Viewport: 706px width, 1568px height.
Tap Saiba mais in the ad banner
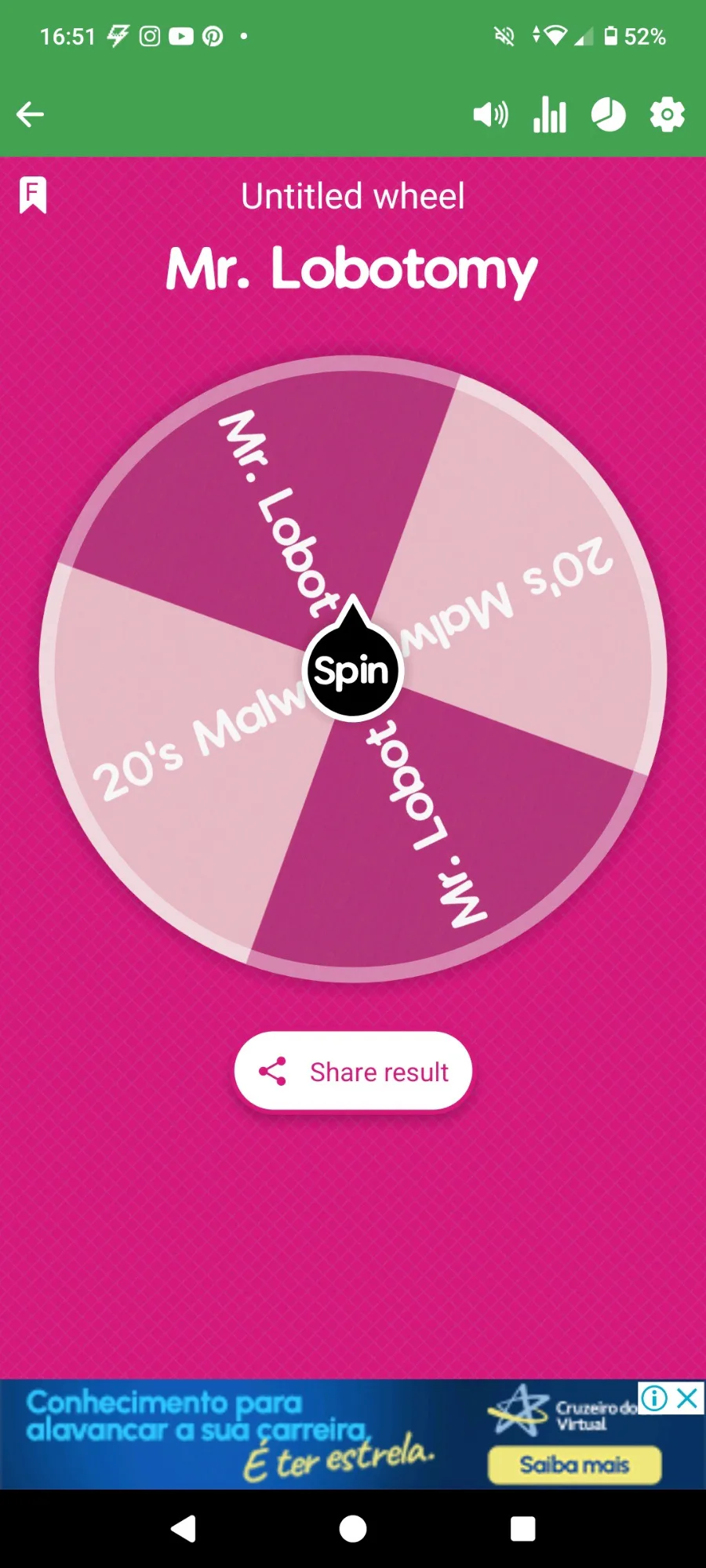coord(574,1465)
